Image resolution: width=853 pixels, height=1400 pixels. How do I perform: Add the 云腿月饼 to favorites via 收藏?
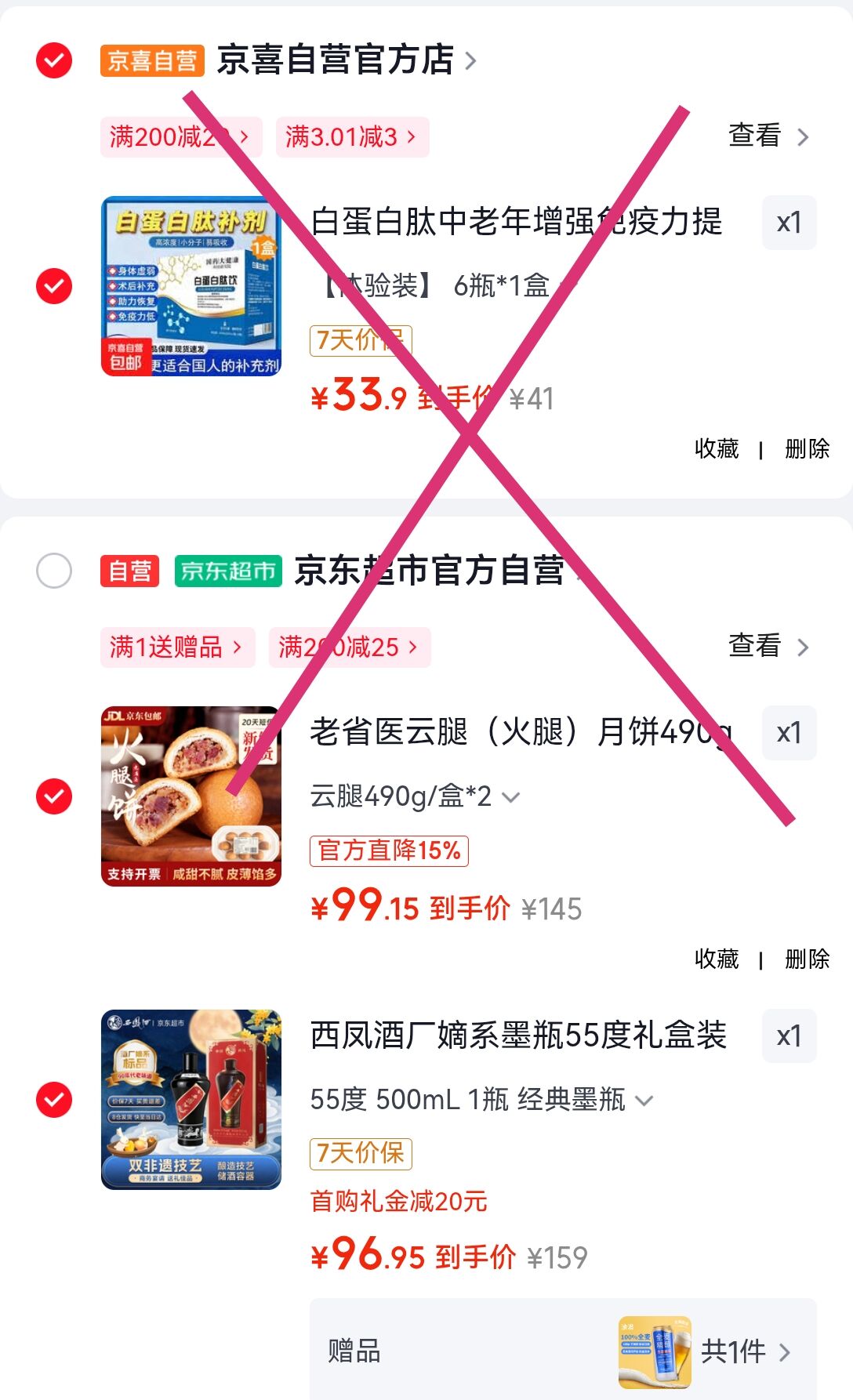[x=717, y=959]
